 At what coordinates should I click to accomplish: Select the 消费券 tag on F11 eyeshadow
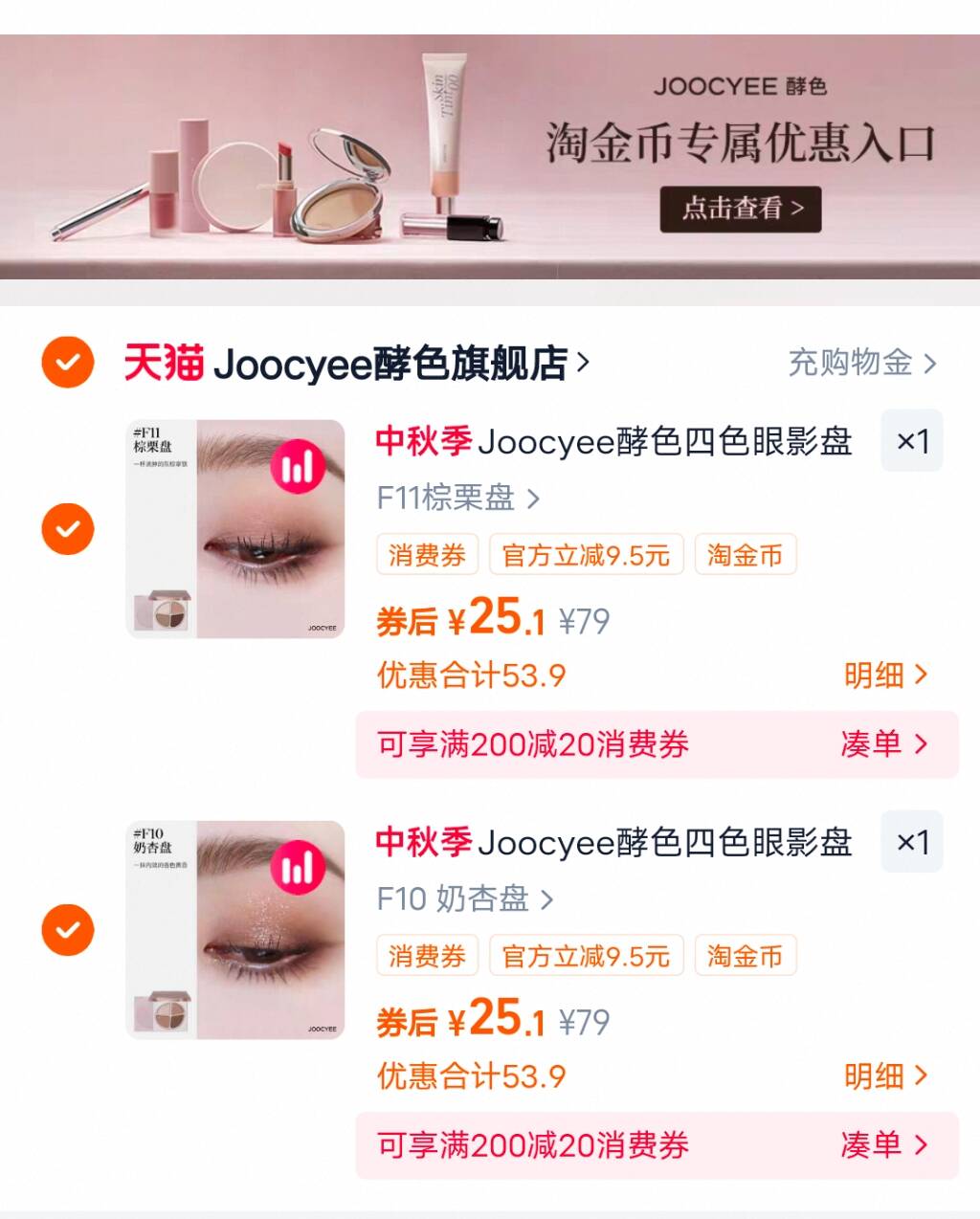[x=427, y=555]
